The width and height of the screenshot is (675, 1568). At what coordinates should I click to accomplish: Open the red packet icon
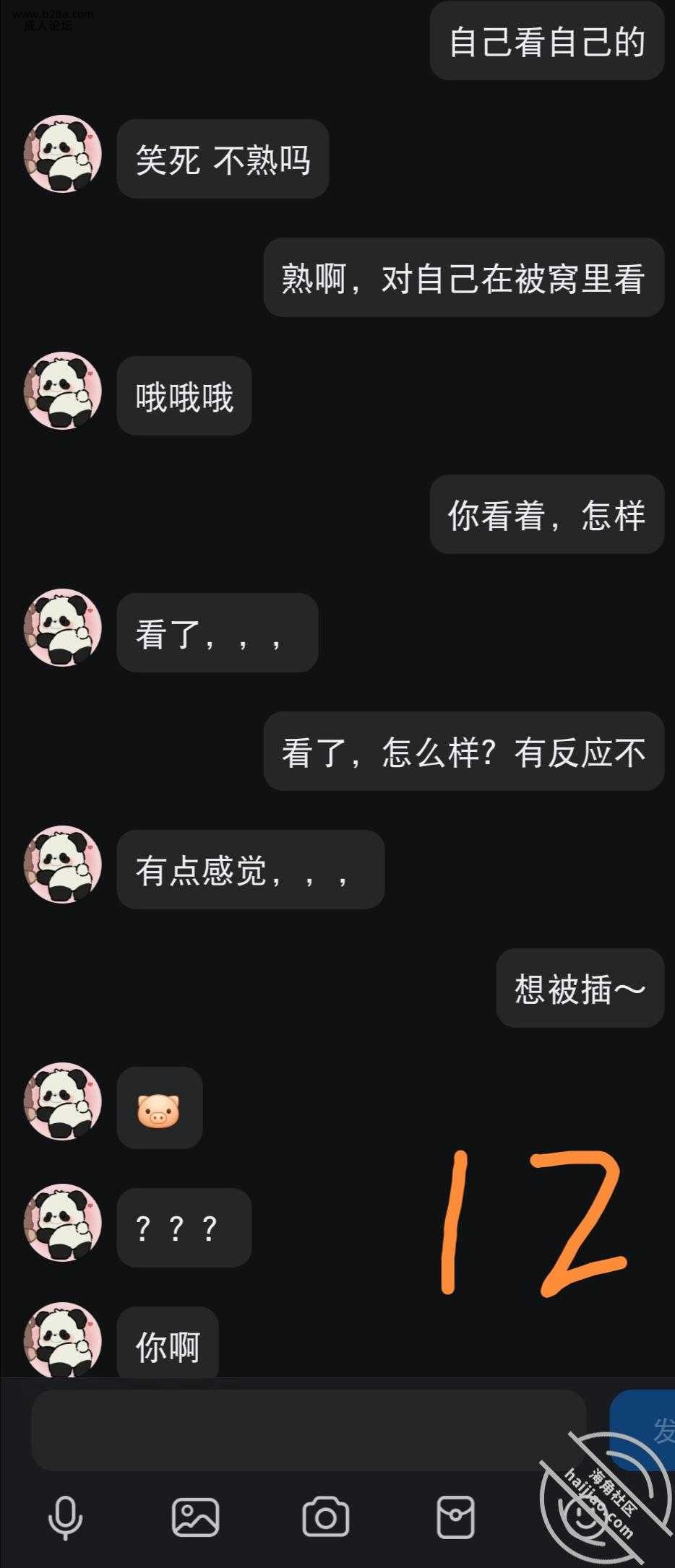coord(456,1517)
